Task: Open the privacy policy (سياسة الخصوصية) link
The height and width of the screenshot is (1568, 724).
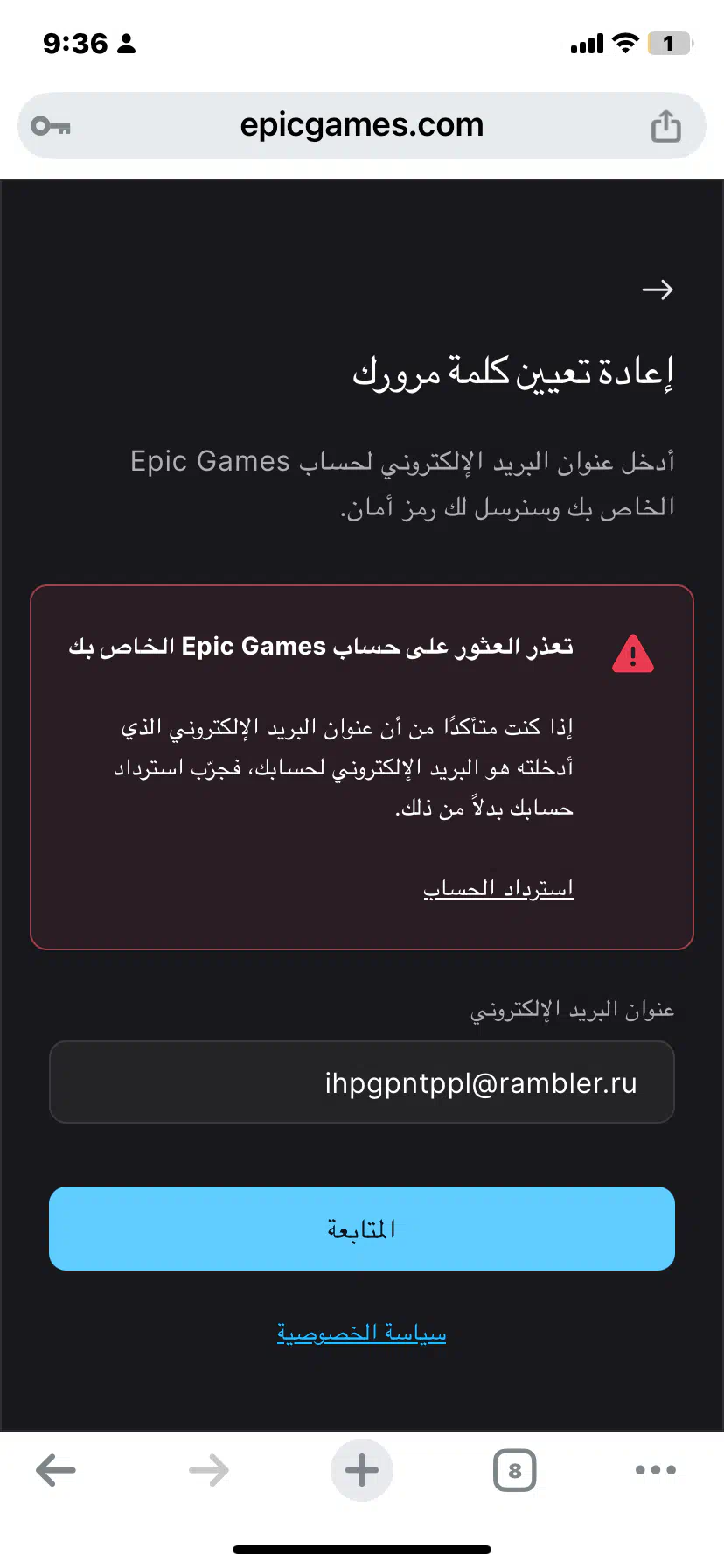Action: click(x=362, y=1333)
